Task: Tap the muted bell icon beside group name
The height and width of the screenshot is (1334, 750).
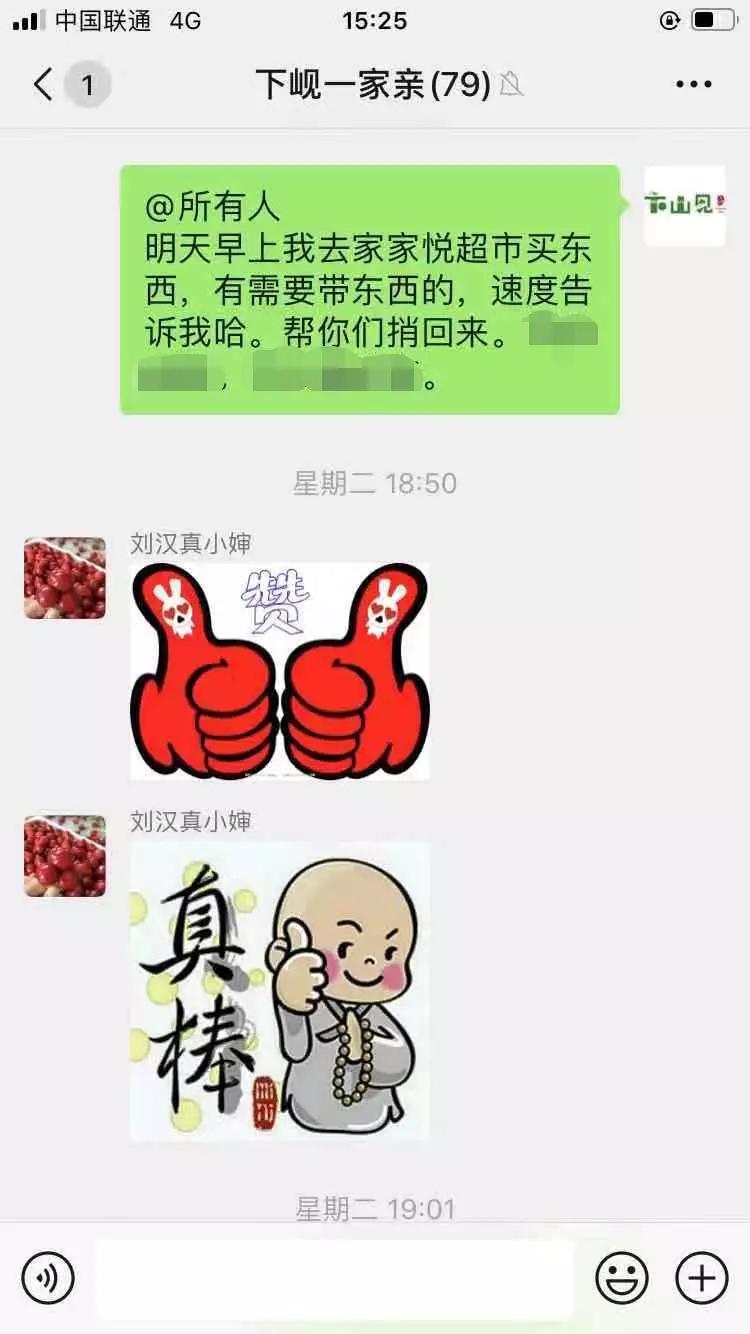Action: tap(510, 85)
